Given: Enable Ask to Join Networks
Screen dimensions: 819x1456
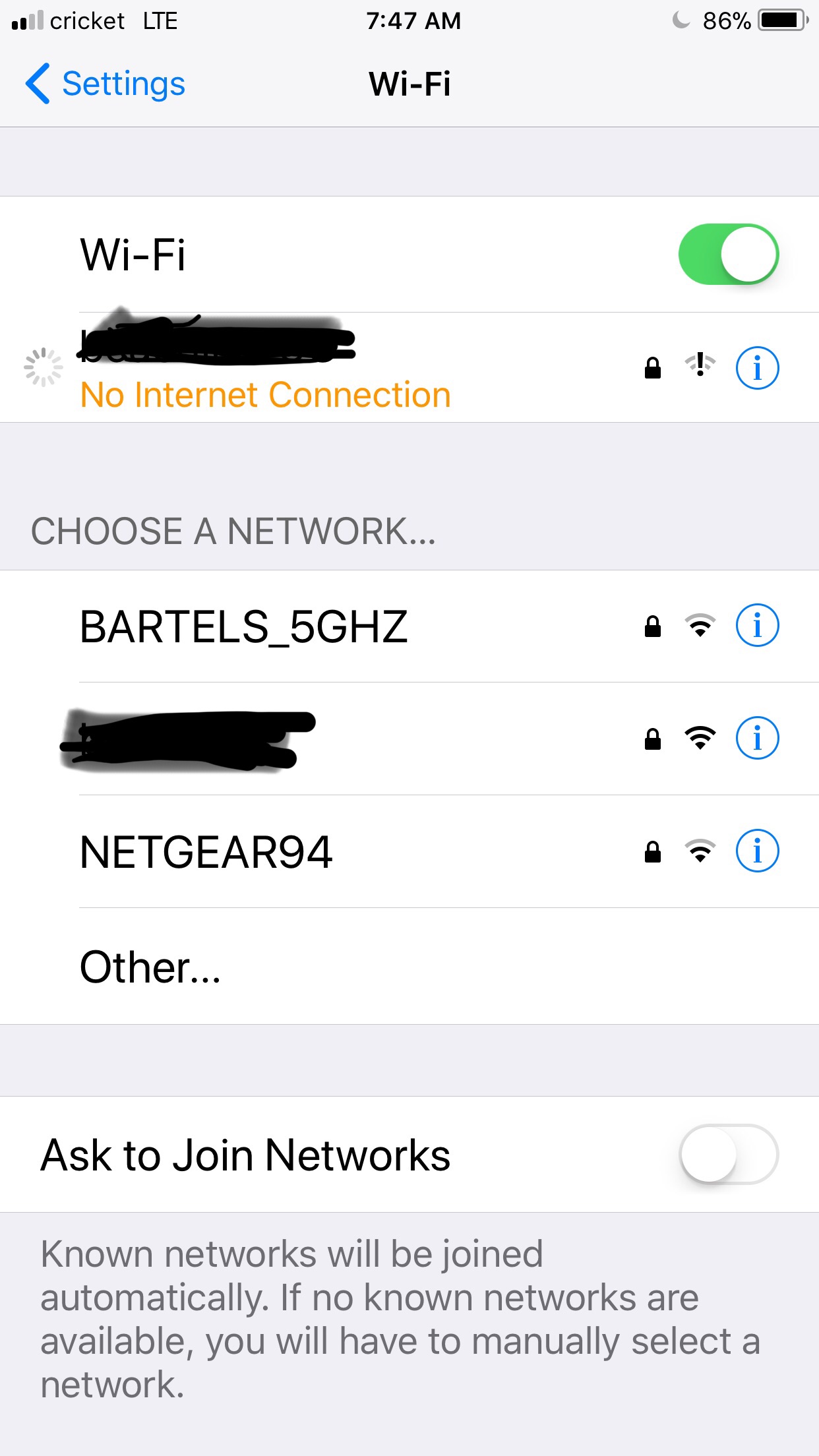Looking at the screenshot, I should (x=729, y=1155).
